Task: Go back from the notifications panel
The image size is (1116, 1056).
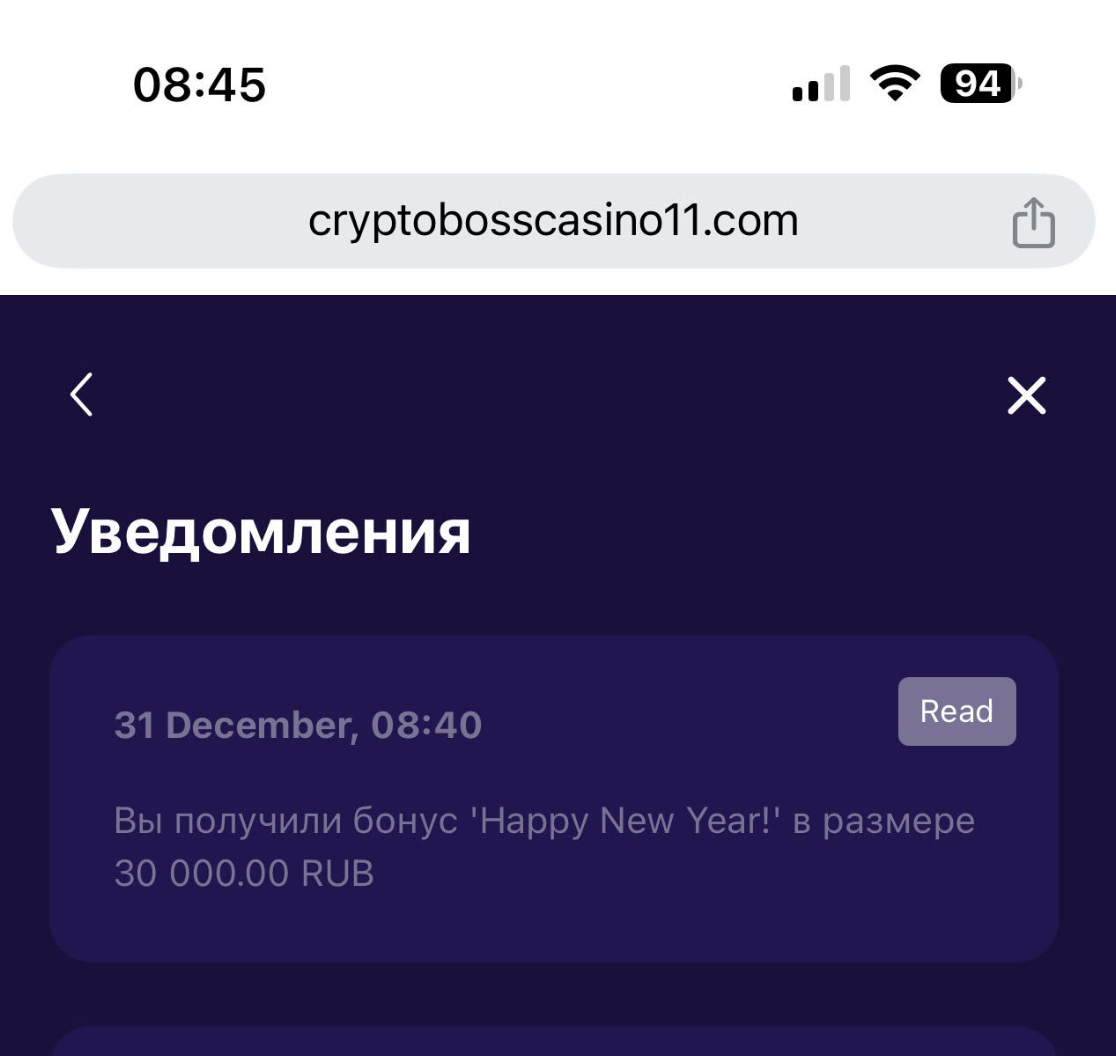Action: click(82, 395)
